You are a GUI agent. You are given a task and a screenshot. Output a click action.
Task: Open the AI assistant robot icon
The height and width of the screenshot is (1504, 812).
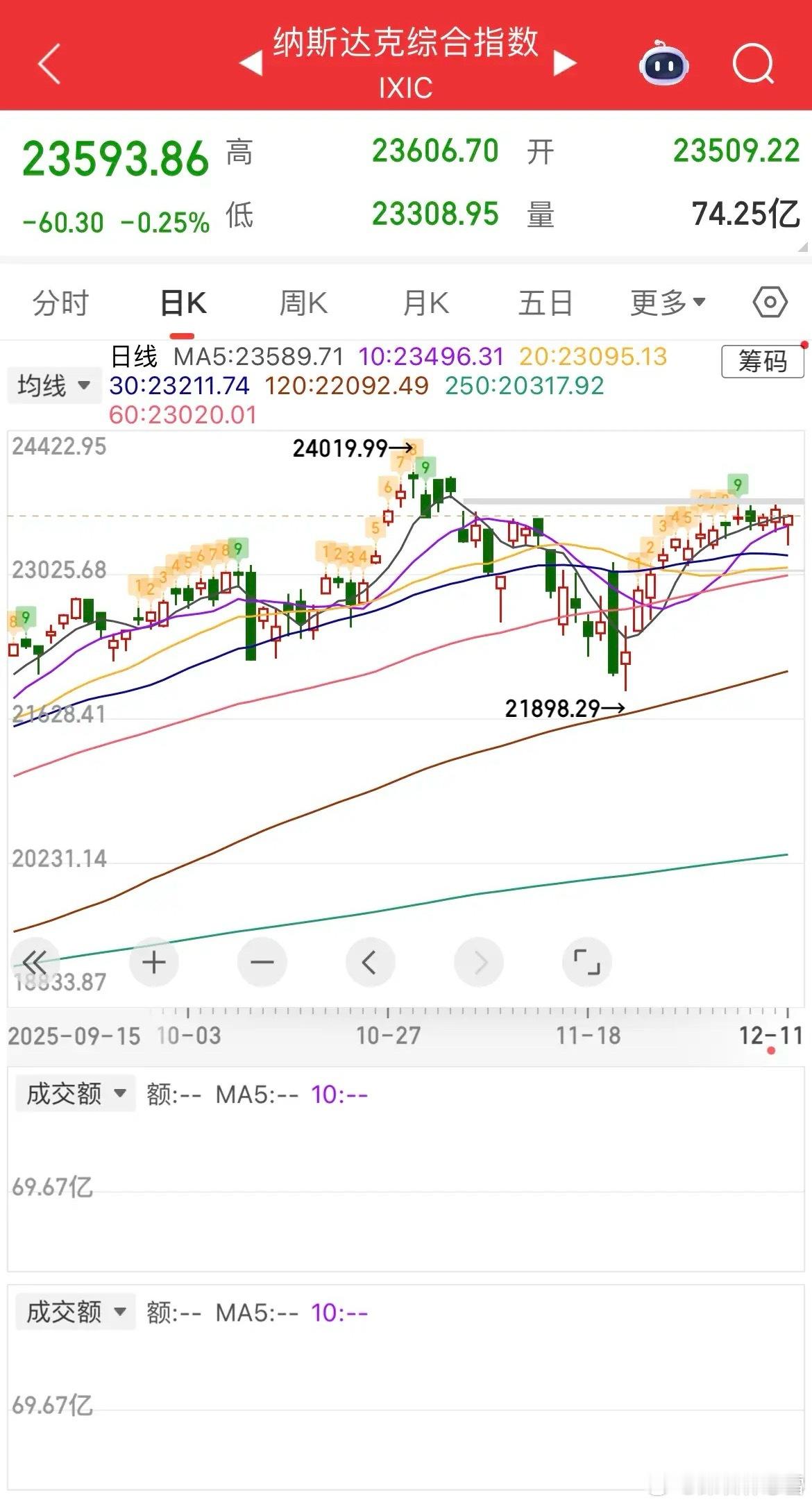[663, 65]
